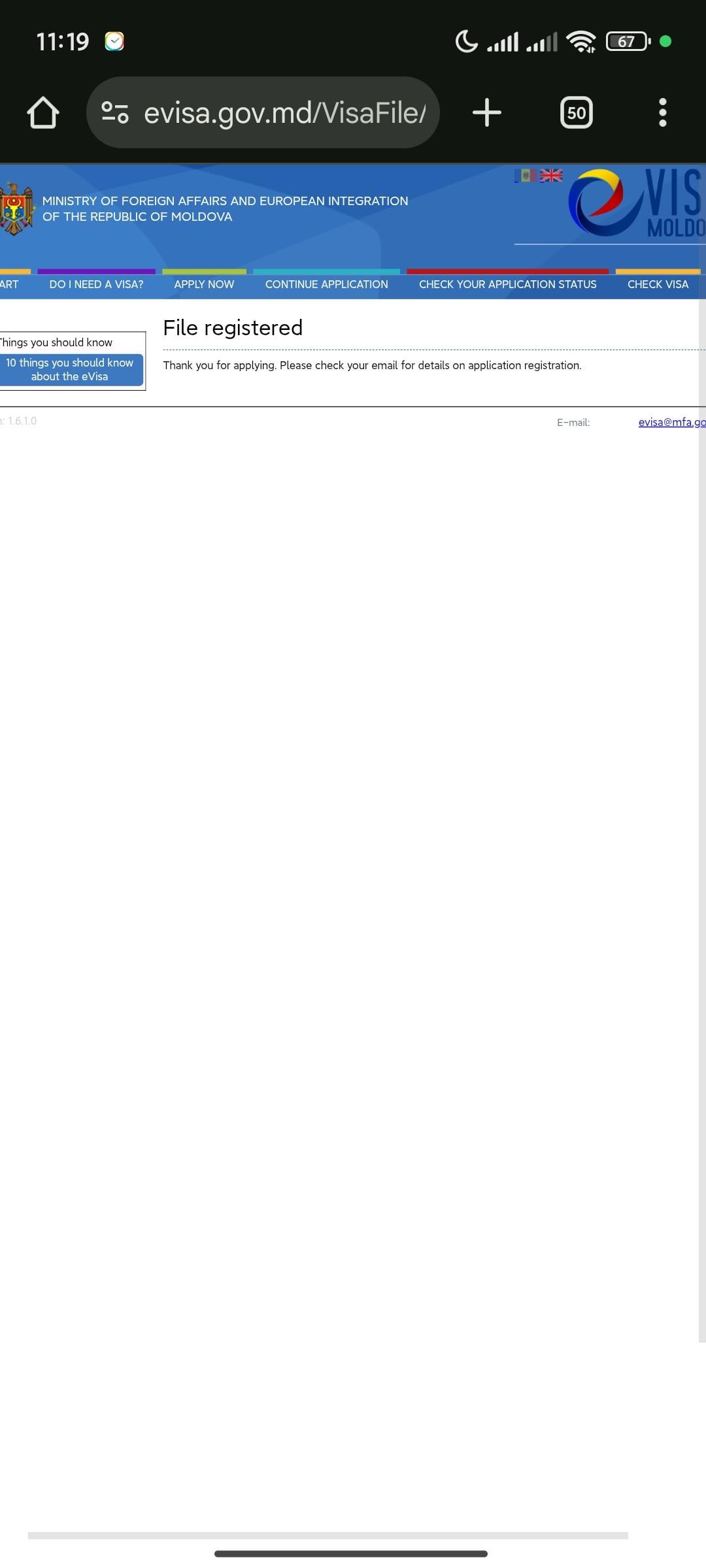Open Do I Need a Visa? page

pos(96,284)
